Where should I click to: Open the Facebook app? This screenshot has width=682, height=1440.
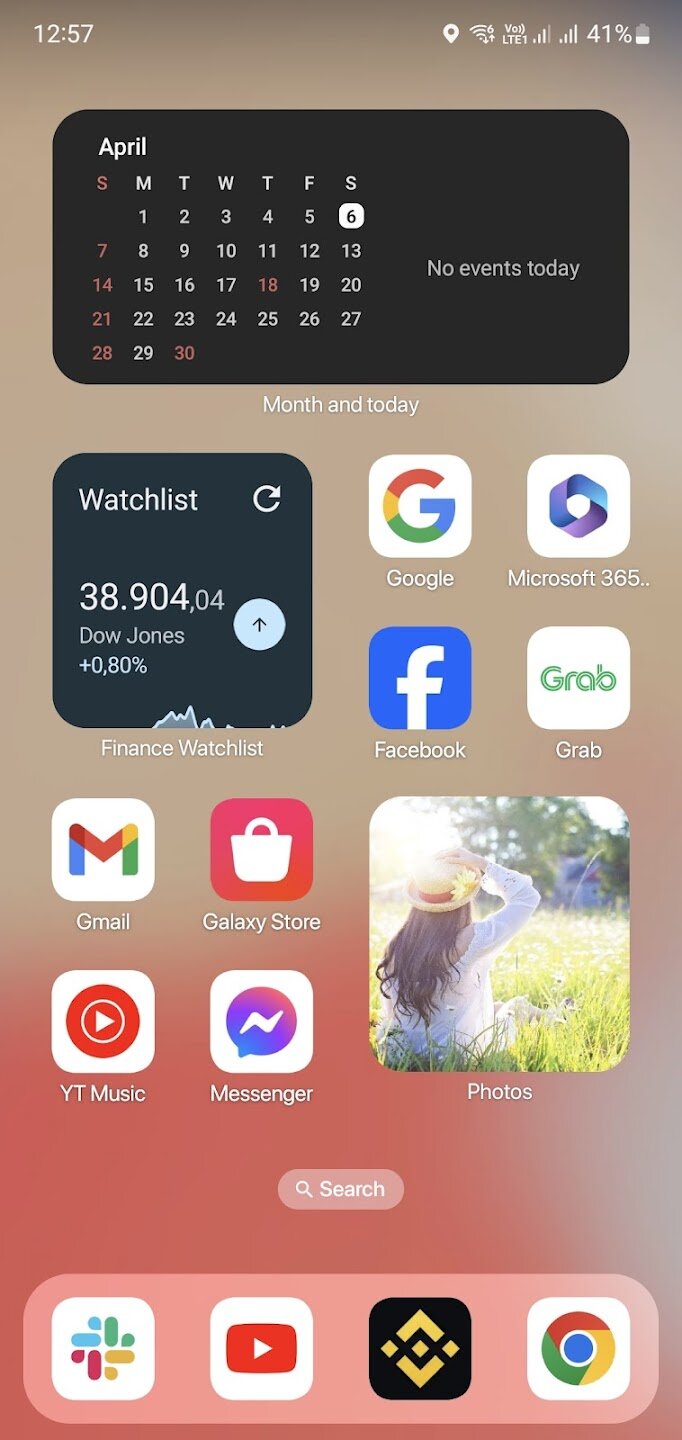point(420,678)
